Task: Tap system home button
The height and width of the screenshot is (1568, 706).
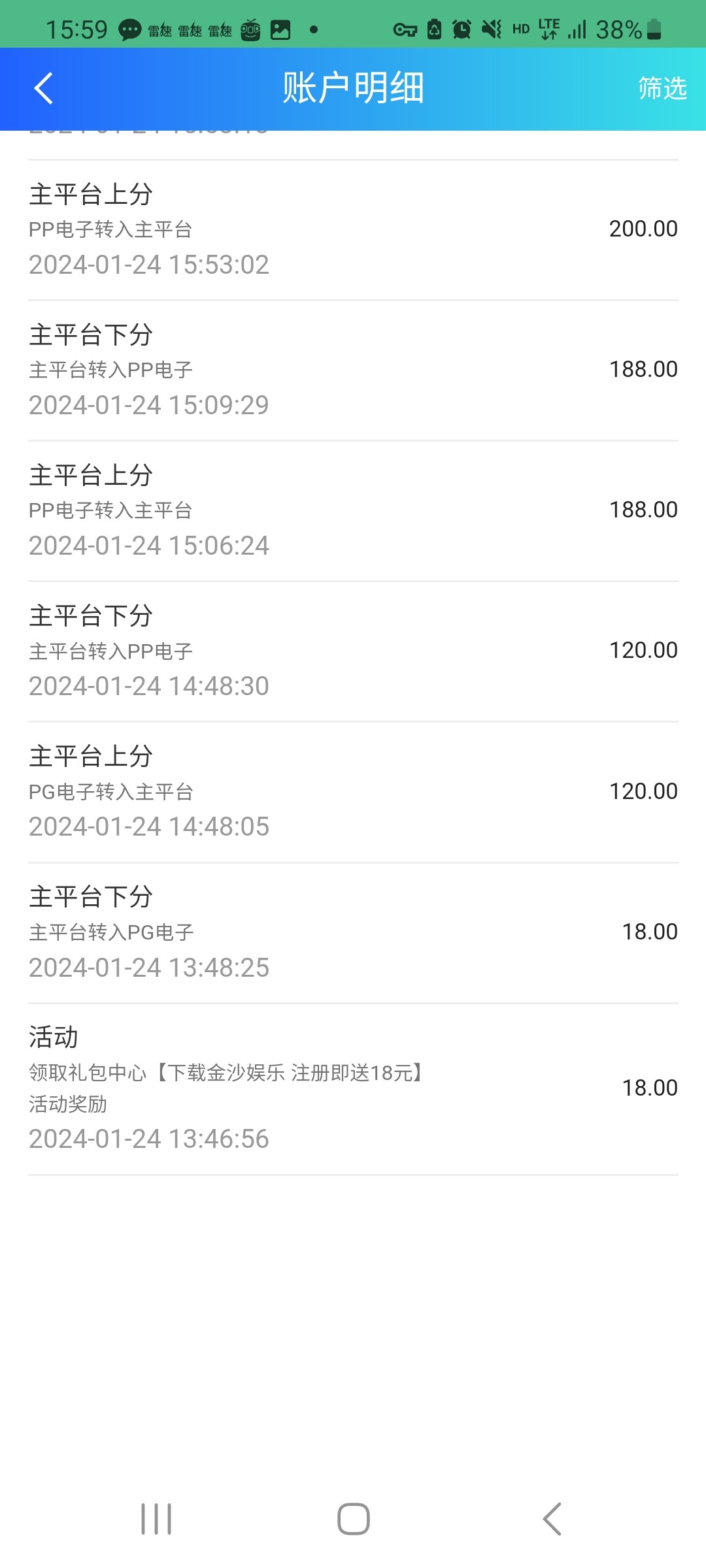Action: coord(353,1518)
